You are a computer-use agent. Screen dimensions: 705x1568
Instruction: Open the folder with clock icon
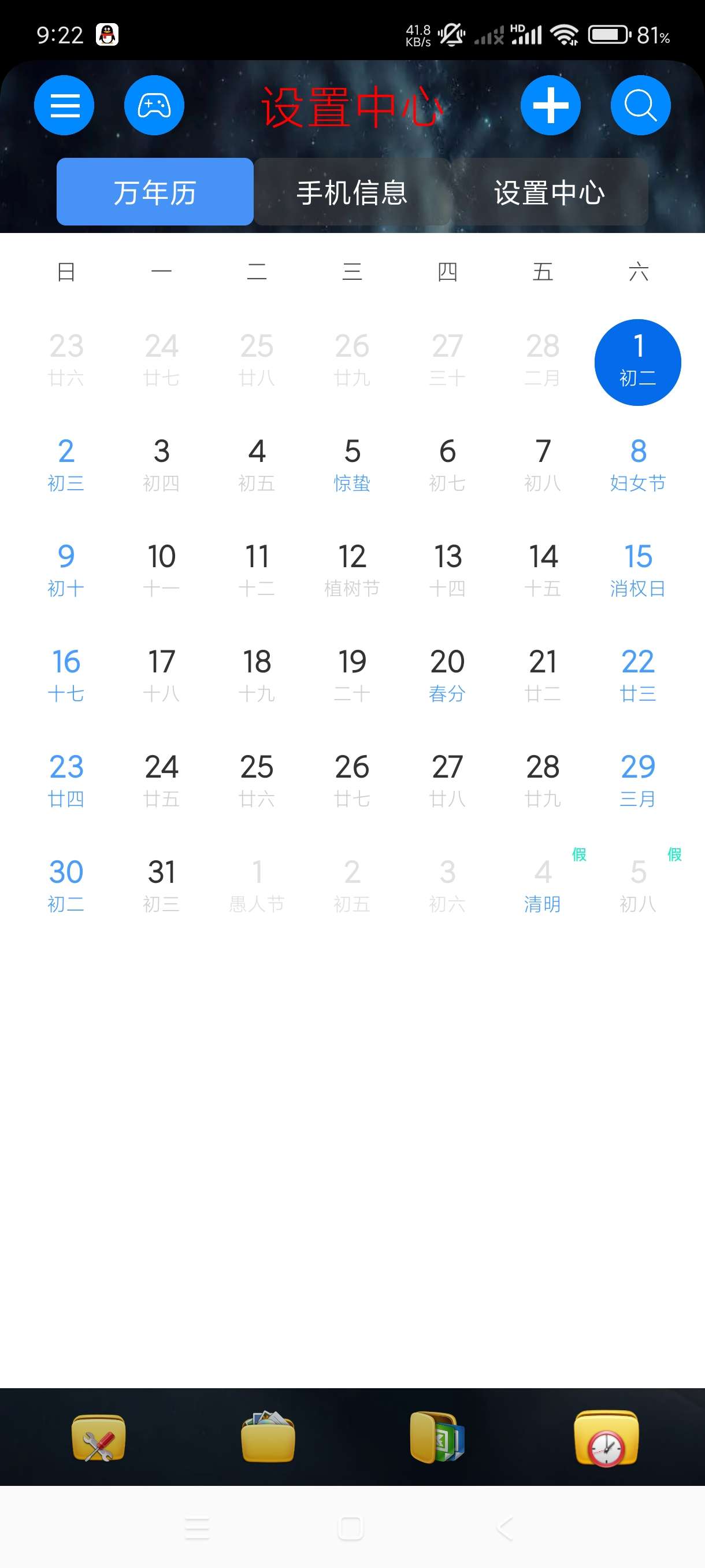pyautogui.click(x=606, y=1438)
